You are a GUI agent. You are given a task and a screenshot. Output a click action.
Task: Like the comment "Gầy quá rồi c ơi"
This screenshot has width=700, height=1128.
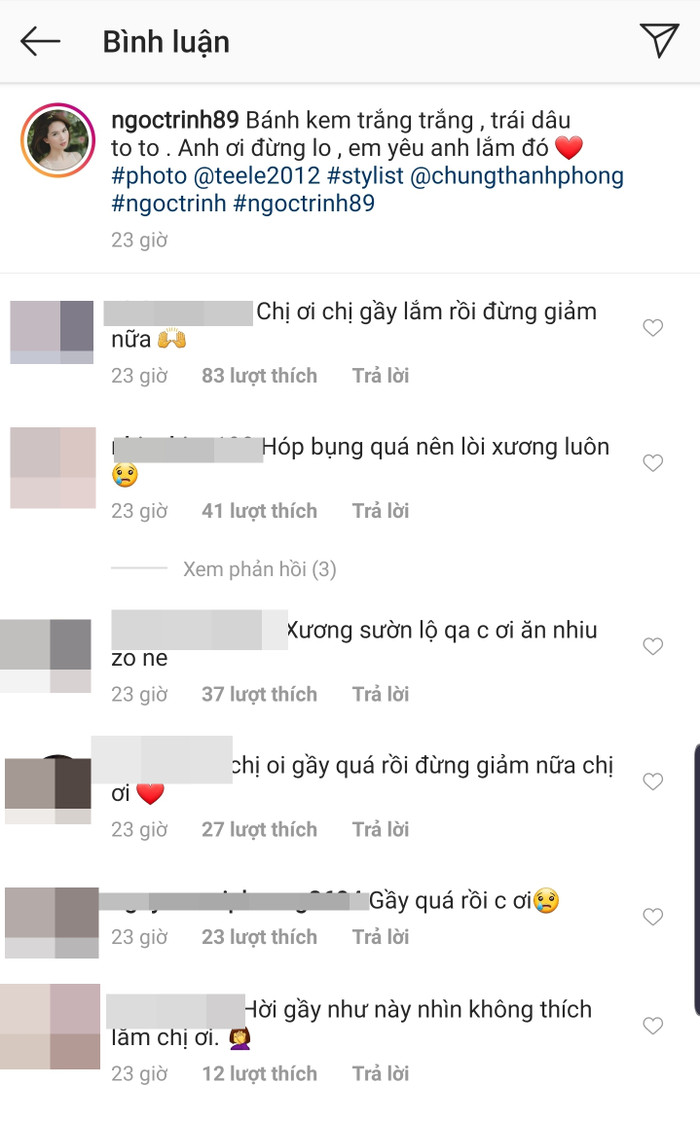pos(653,917)
